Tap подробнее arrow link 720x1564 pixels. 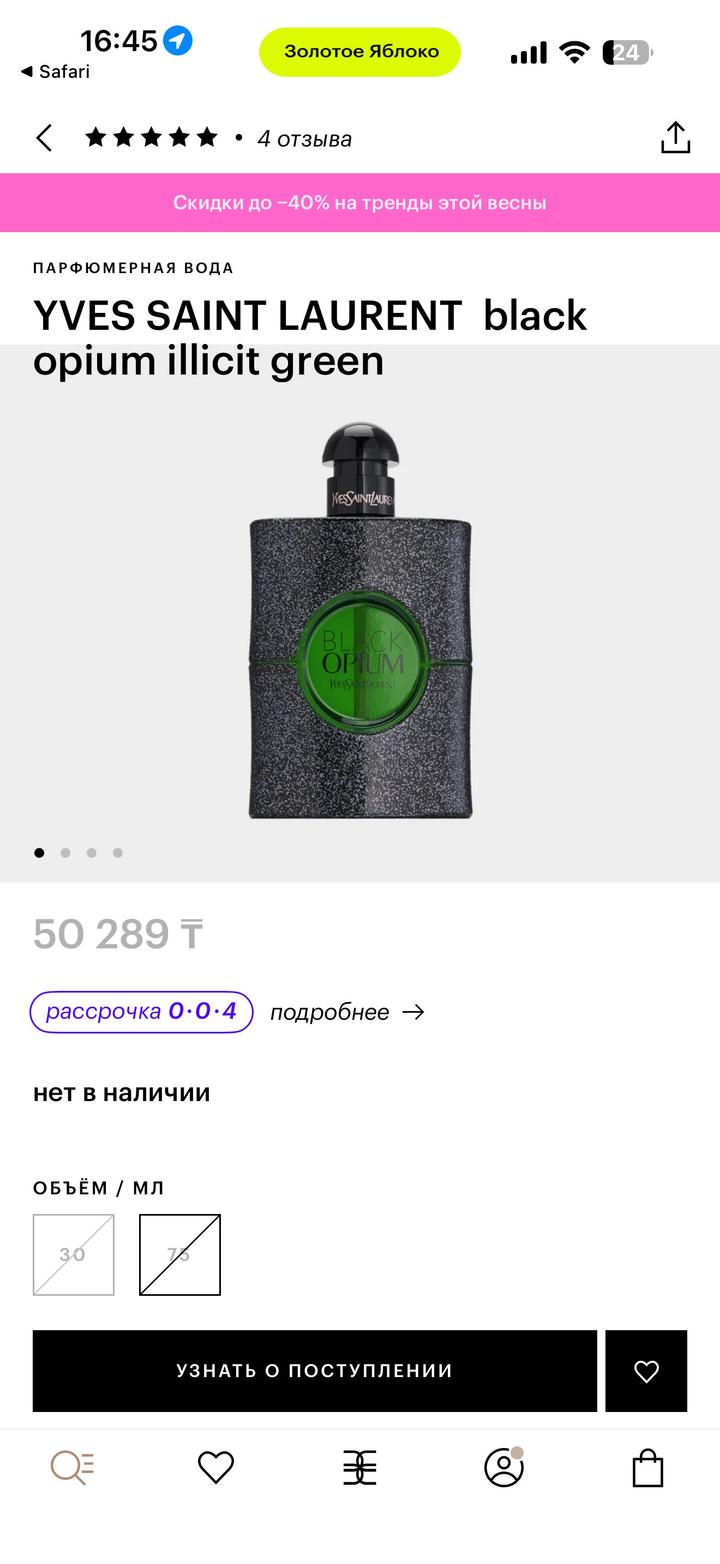tap(347, 1012)
